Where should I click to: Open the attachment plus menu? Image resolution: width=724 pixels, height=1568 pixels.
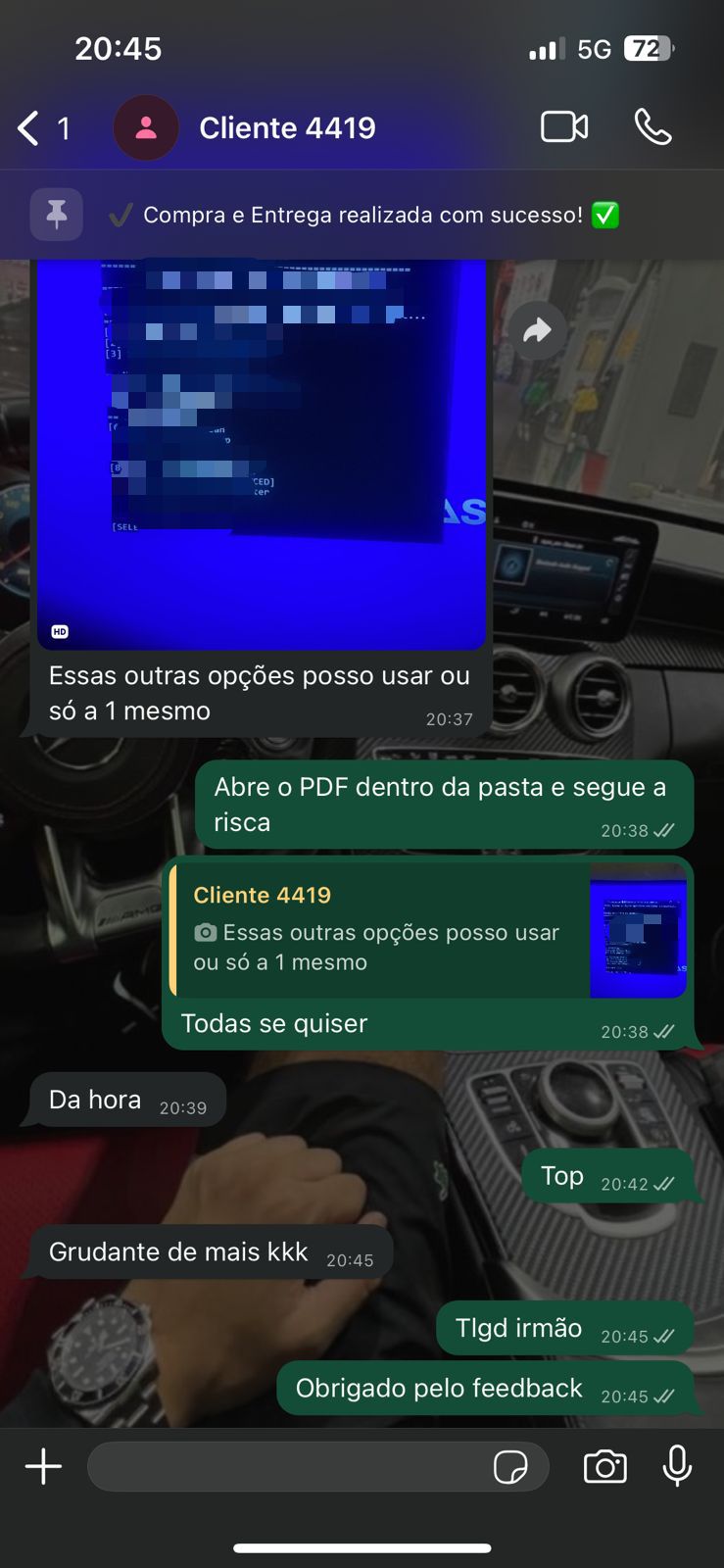[43, 1467]
